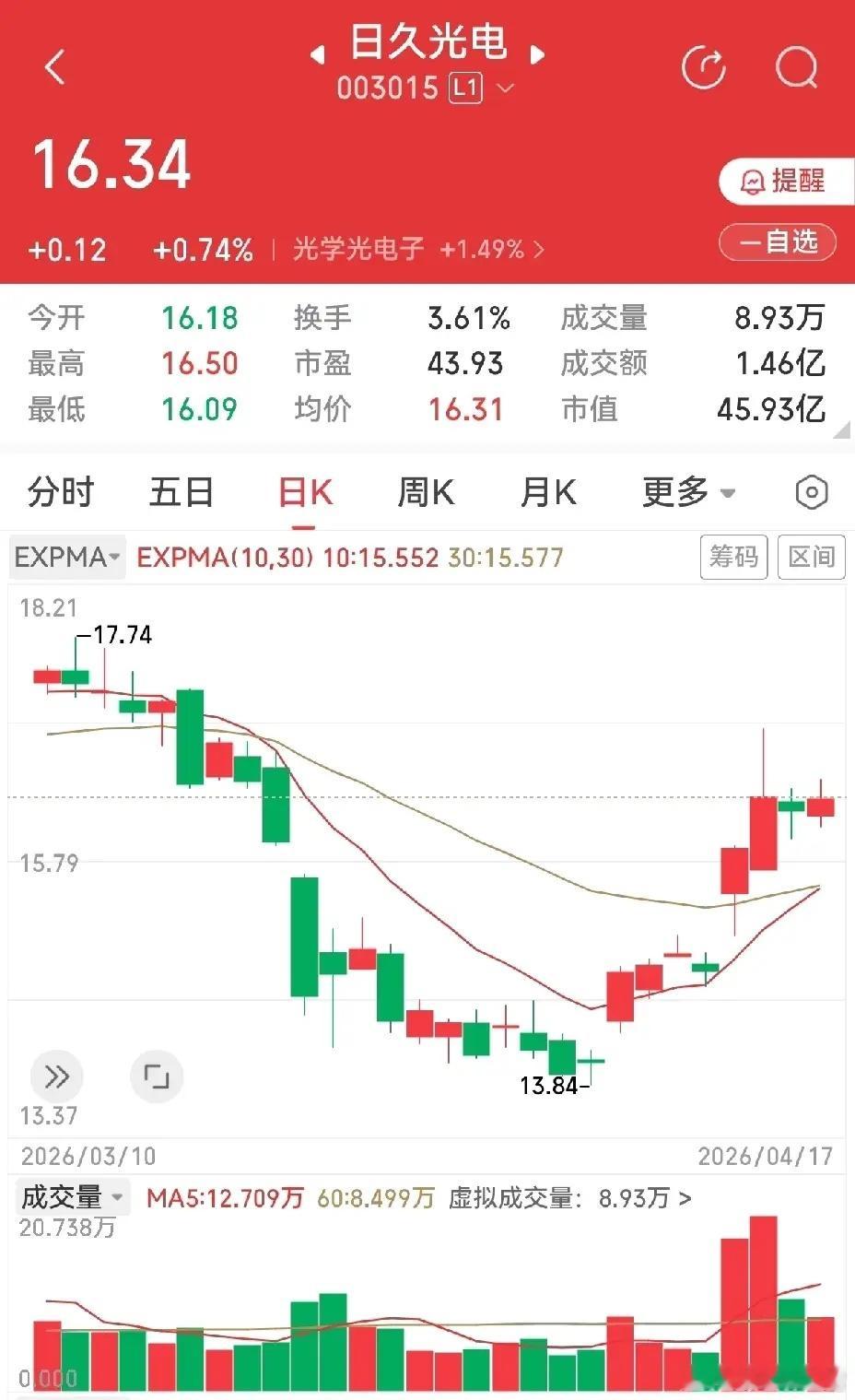The height and width of the screenshot is (1400, 855).
Task: View next stock via right arrow beside 日久光电
Action: click(x=539, y=53)
